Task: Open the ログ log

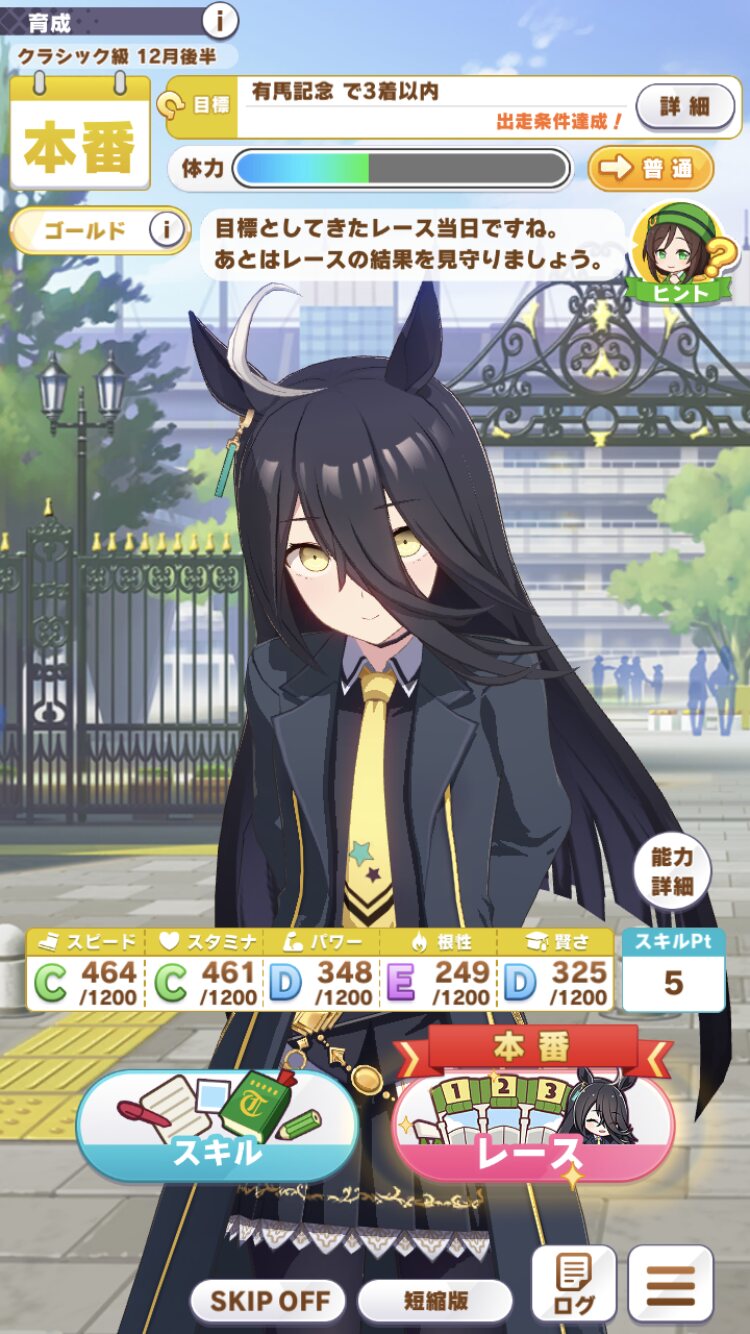Action: point(573,1284)
